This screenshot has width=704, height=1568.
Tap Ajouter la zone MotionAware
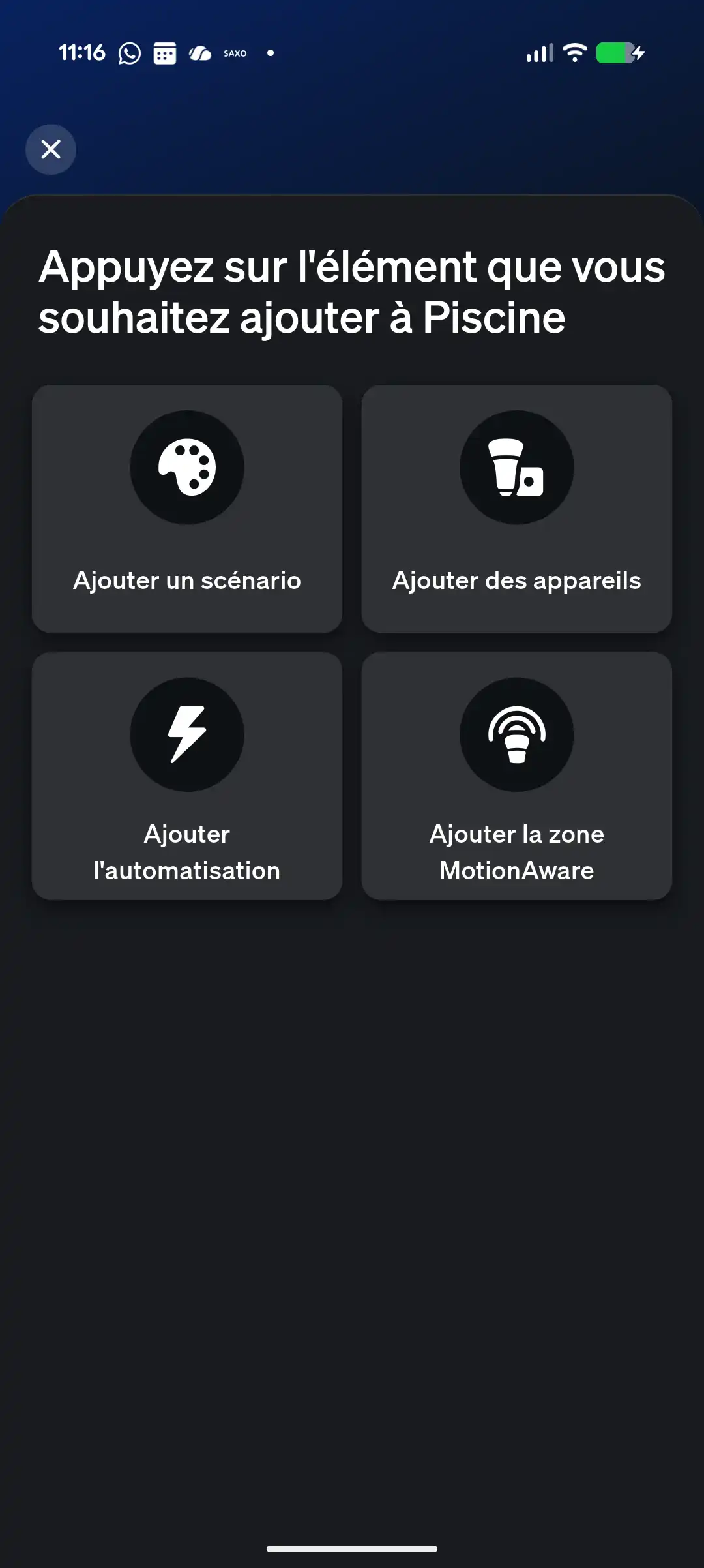tap(517, 776)
